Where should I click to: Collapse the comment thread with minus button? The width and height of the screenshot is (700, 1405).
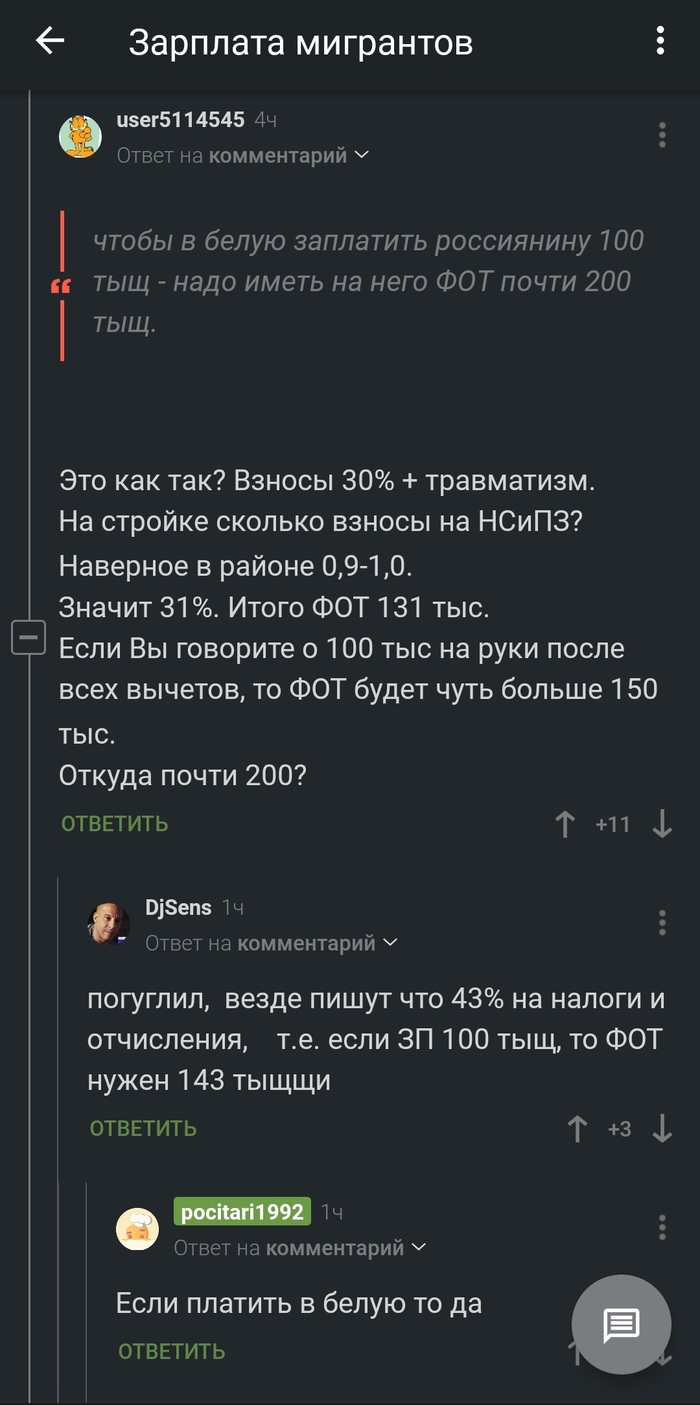tap(29, 636)
